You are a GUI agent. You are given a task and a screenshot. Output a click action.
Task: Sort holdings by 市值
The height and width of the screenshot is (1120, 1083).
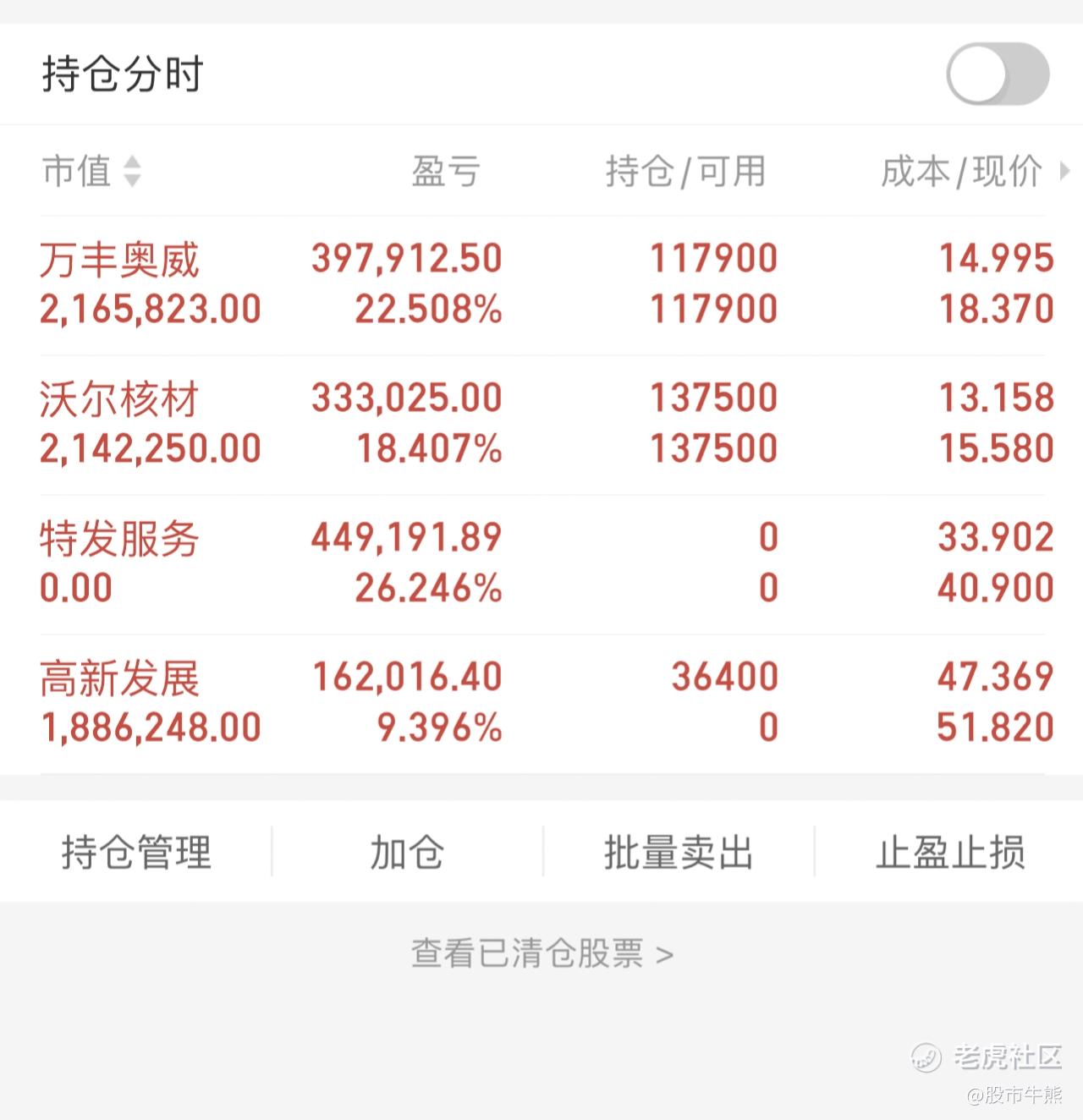[x=91, y=171]
